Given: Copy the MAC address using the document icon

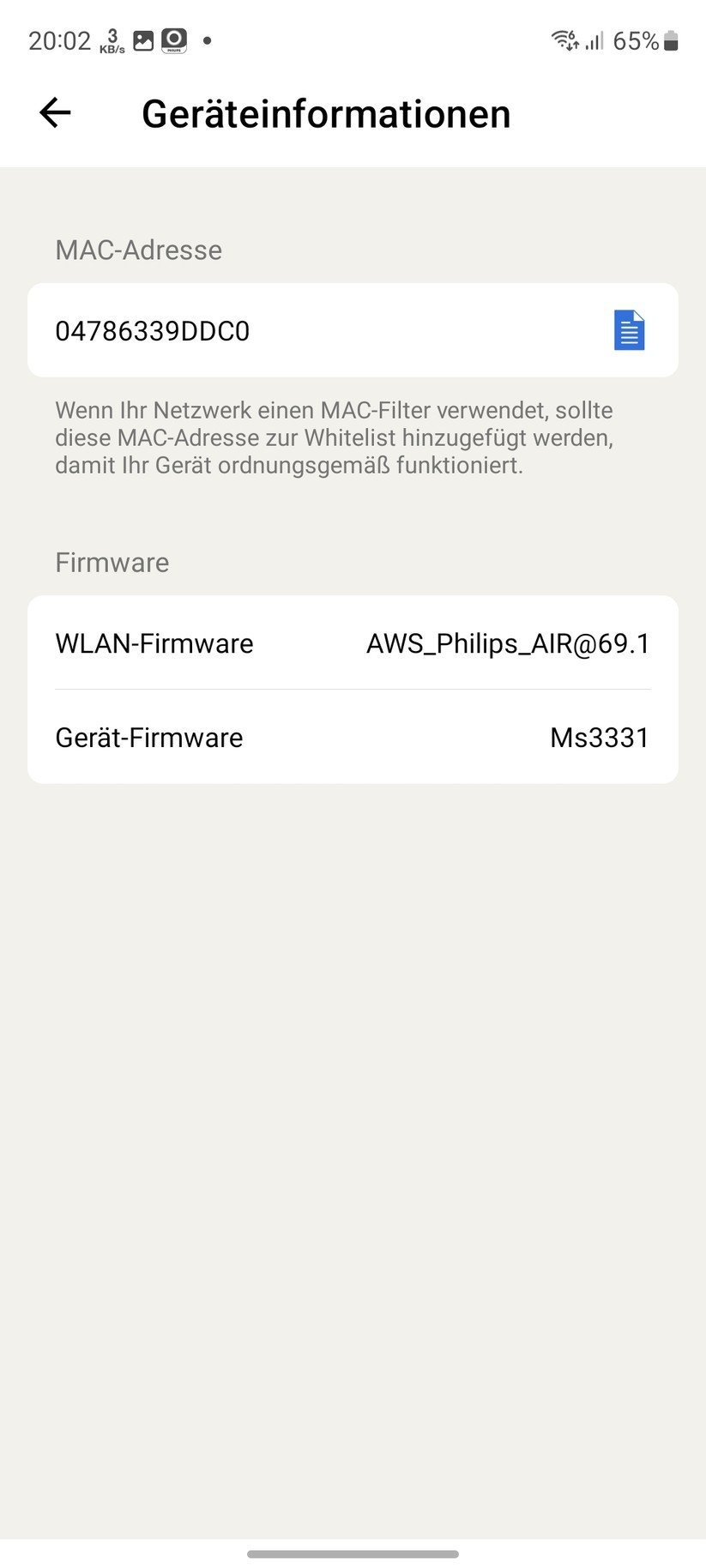Looking at the screenshot, I should point(629,329).
